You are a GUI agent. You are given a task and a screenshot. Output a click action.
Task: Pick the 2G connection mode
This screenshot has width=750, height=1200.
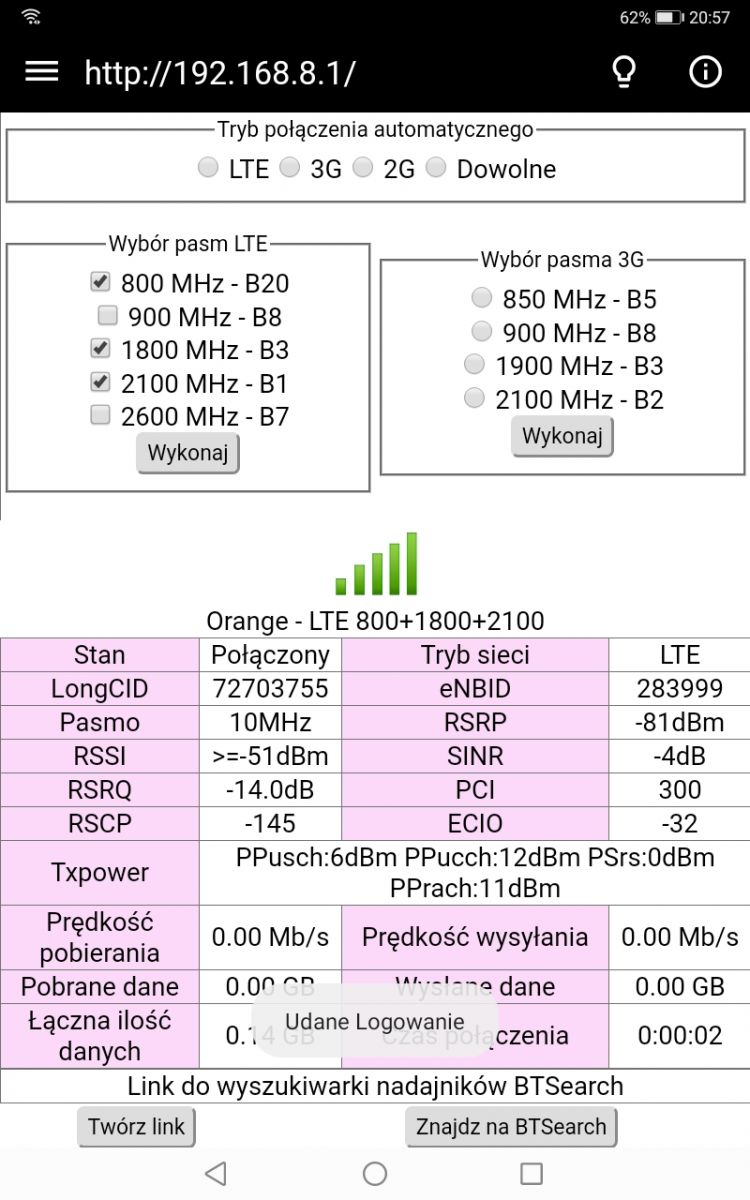(363, 168)
